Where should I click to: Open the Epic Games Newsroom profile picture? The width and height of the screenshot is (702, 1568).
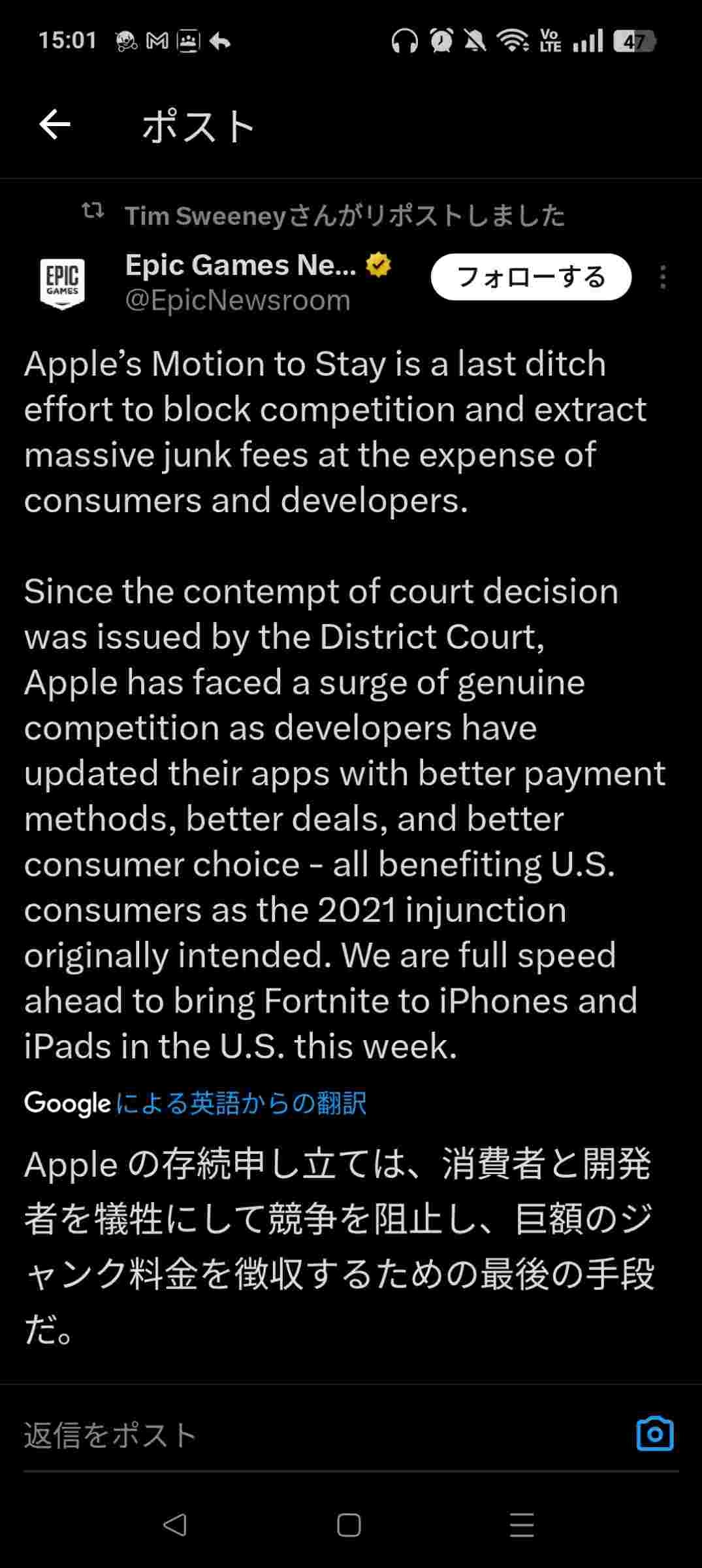(63, 284)
